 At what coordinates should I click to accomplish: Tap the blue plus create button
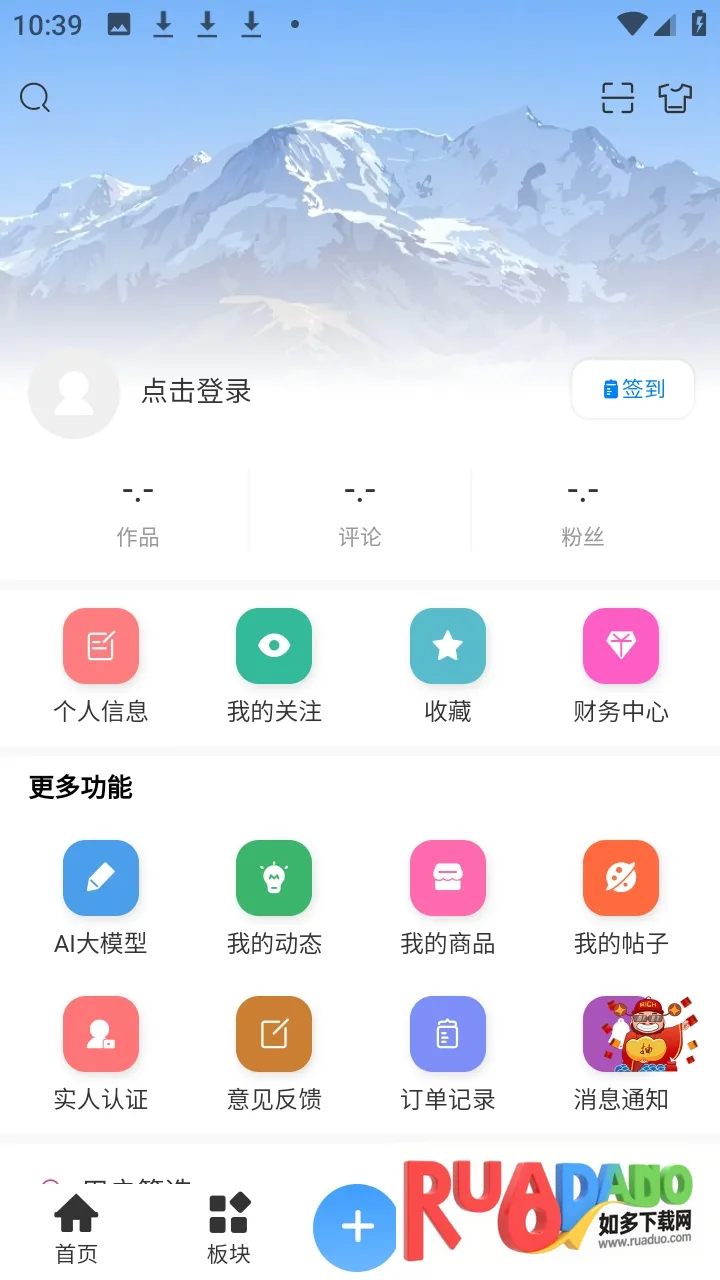point(357,1227)
